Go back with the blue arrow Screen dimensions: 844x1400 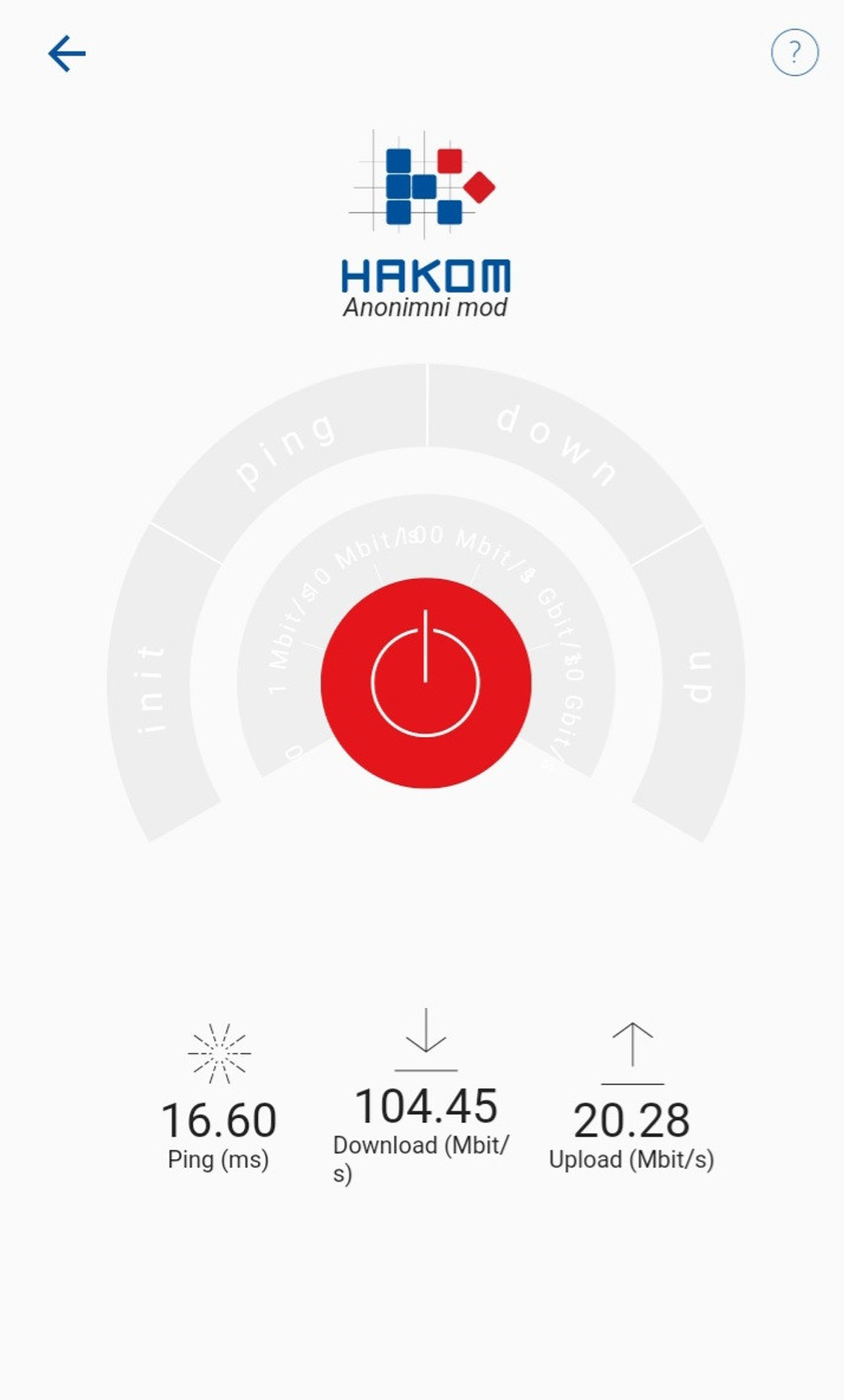(67, 54)
